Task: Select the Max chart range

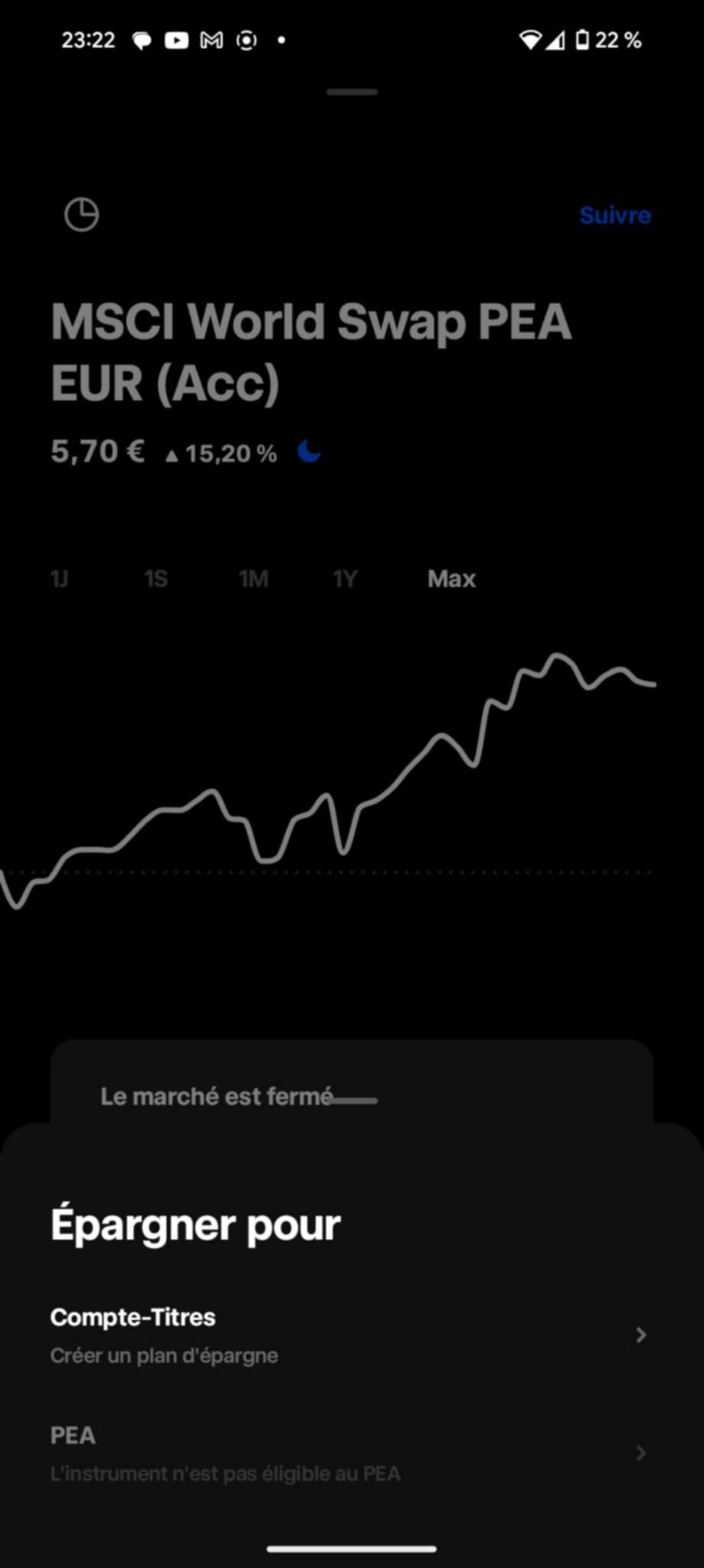Action: point(451,579)
